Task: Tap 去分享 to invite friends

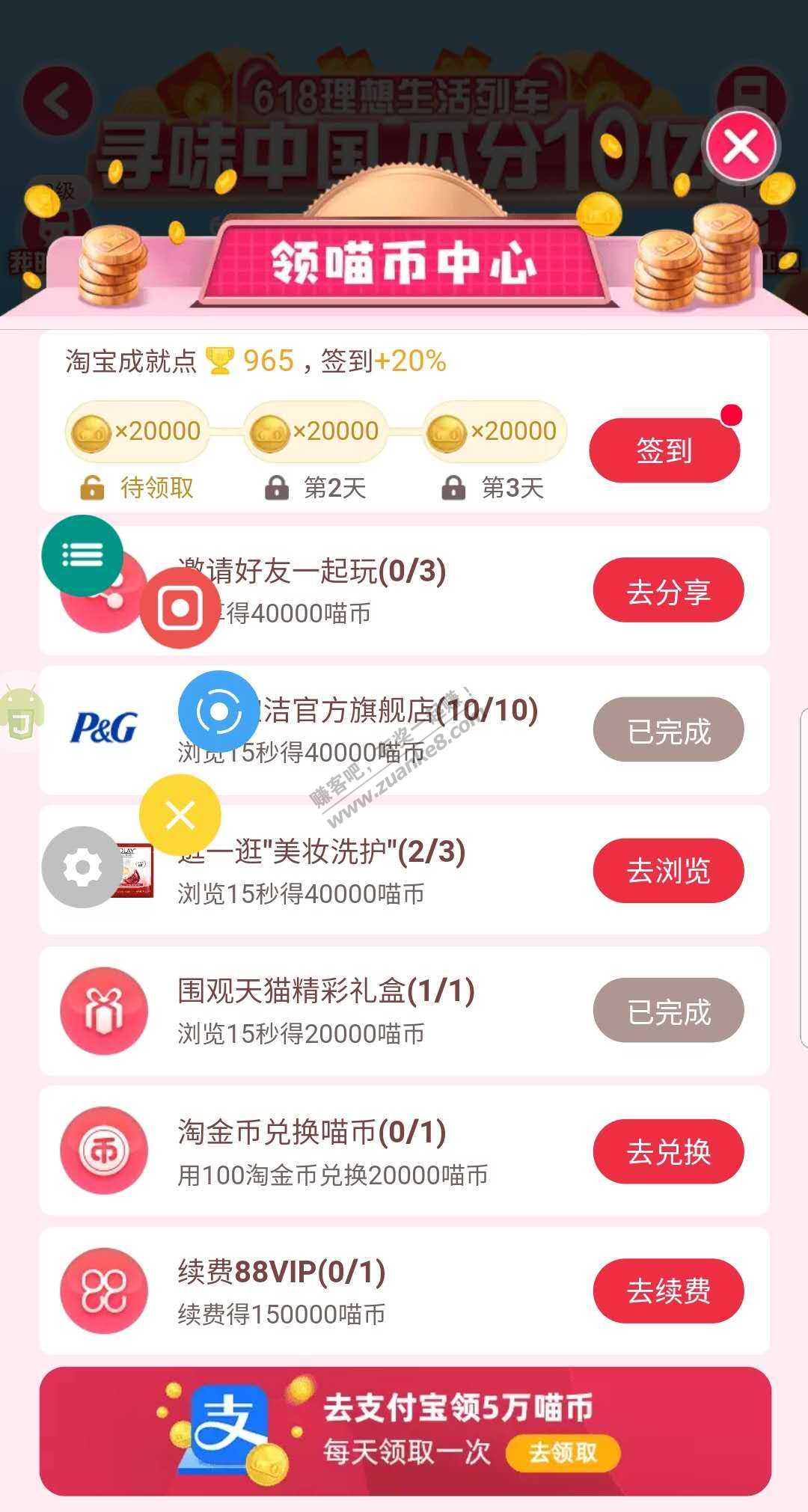Action: [x=668, y=591]
